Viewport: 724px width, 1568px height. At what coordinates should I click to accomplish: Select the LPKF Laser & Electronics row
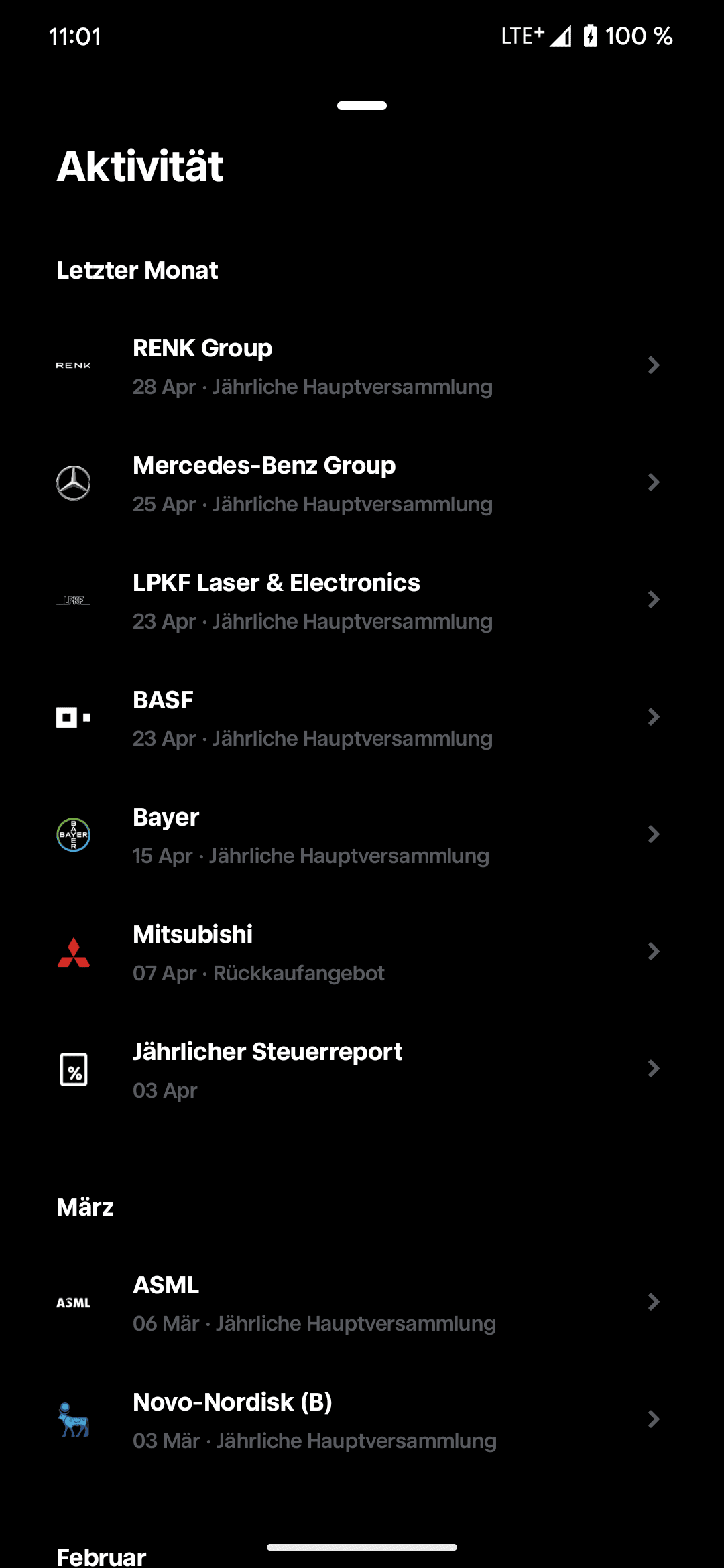[x=361, y=600]
